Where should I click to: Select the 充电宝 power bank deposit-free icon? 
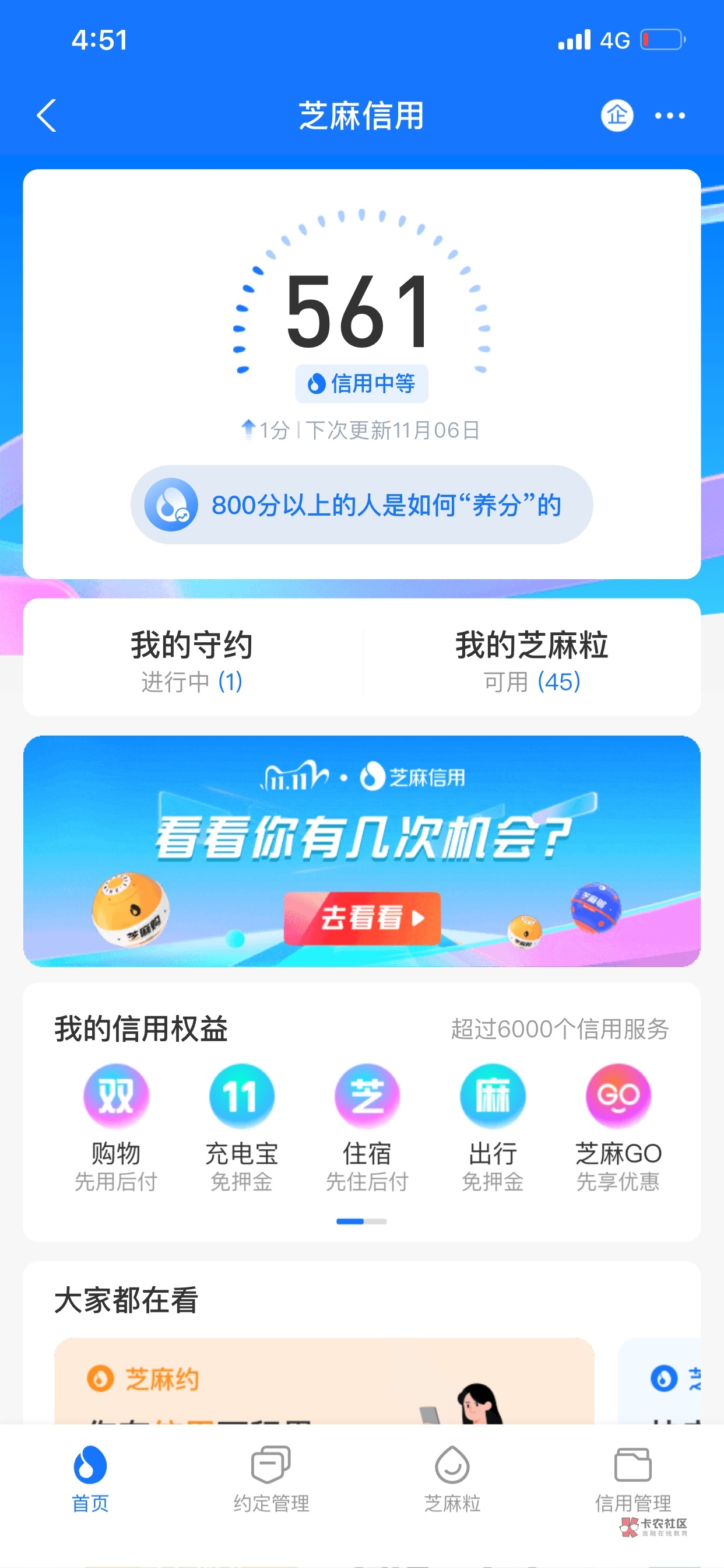tap(241, 1095)
